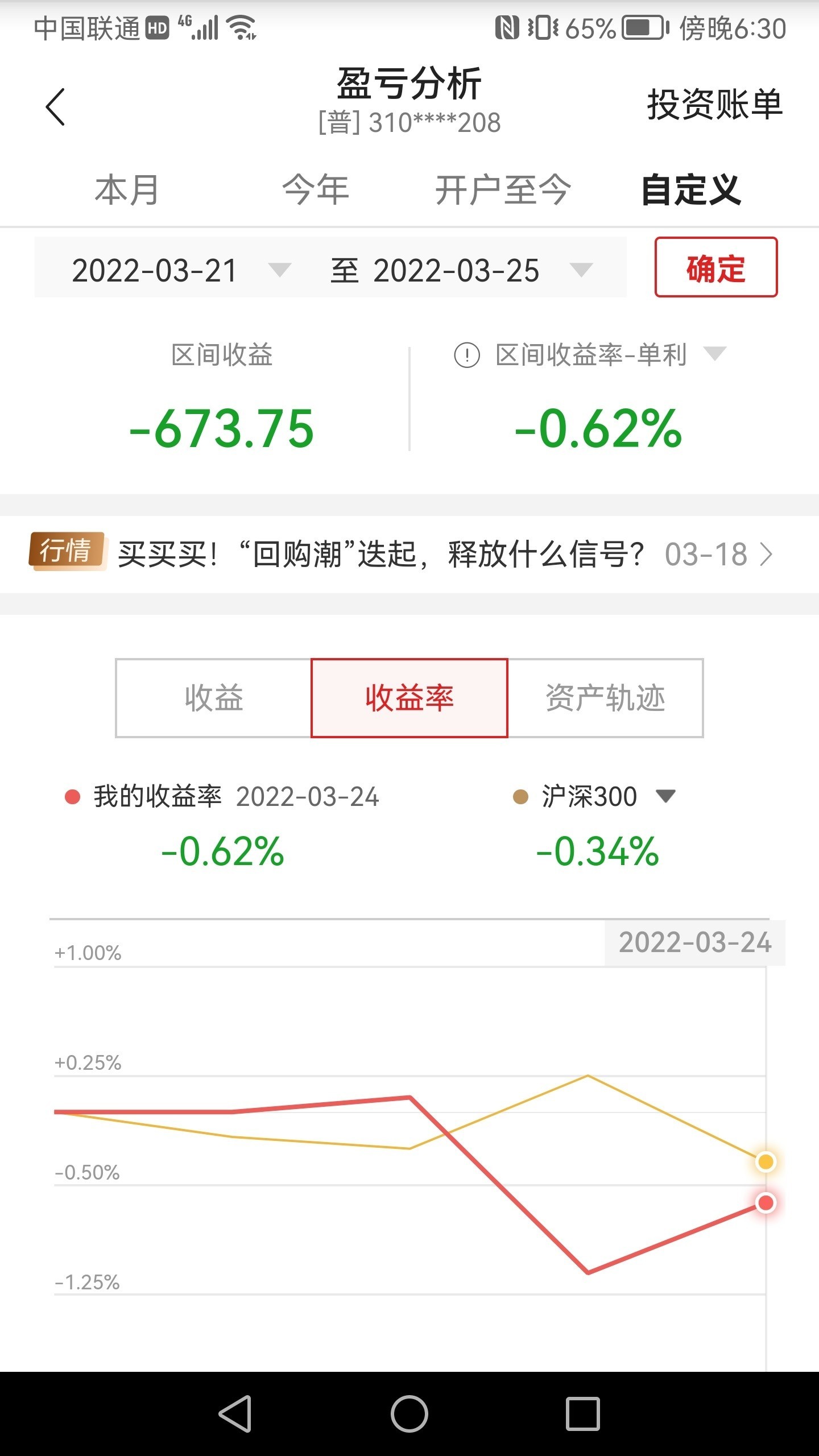Go back using the top-left arrow

[x=56, y=106]
